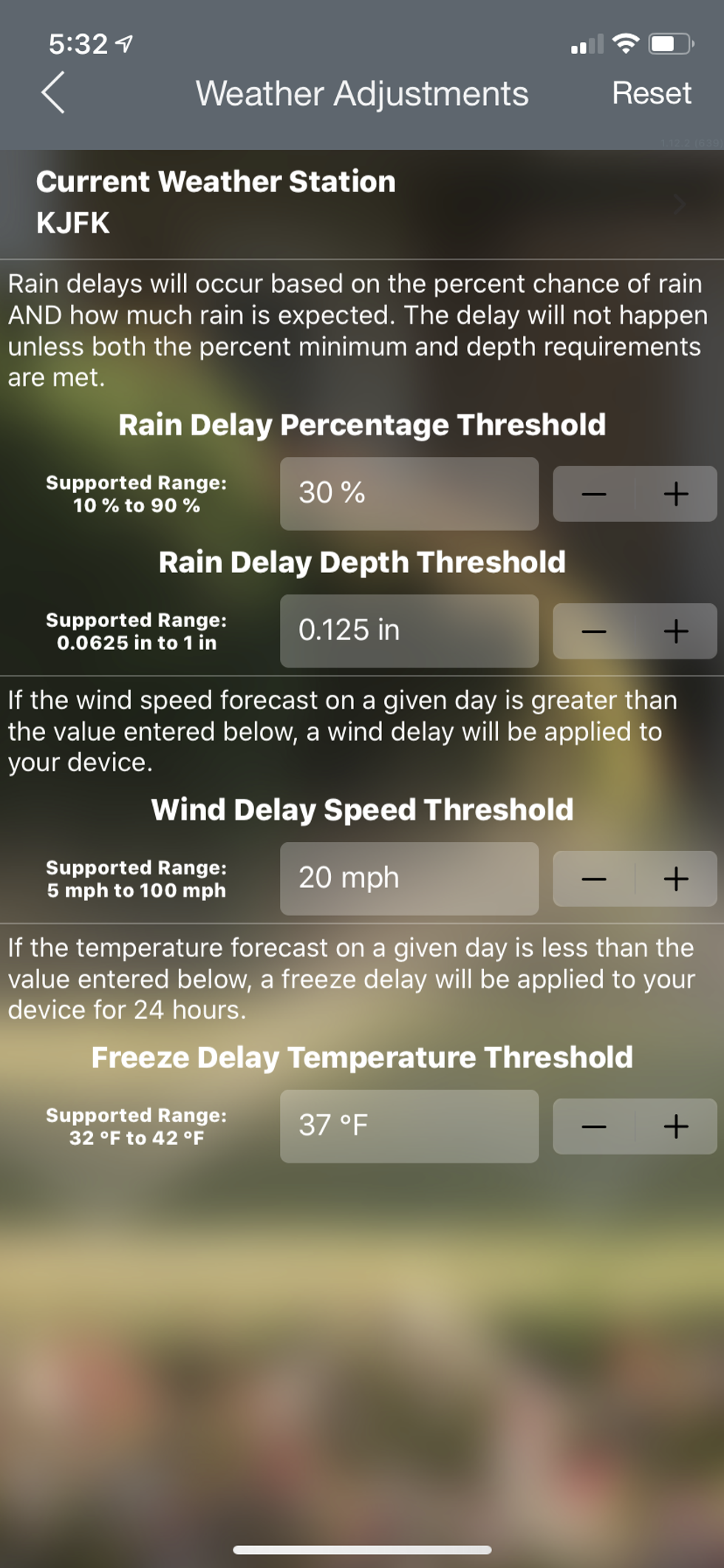Edit the 30 % percentage field
724x1568 pixels.
(409, 494)
